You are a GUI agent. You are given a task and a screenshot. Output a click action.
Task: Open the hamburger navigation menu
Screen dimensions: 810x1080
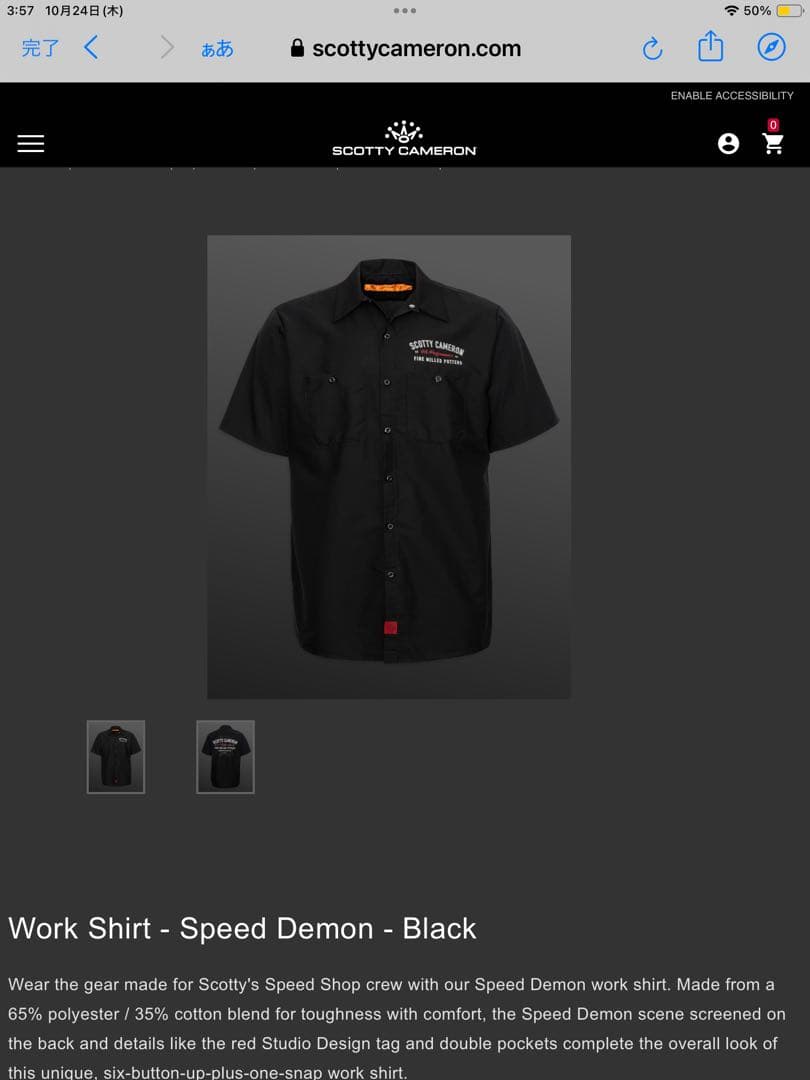(31, 143)
